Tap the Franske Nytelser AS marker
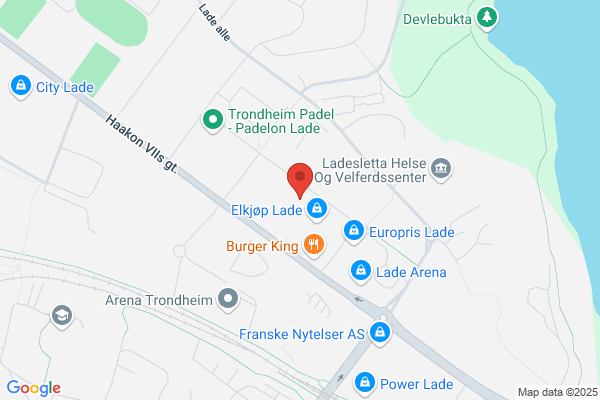The width and height of the screenshot is (600, 400). pyautogui.click(x=380, y=333)
